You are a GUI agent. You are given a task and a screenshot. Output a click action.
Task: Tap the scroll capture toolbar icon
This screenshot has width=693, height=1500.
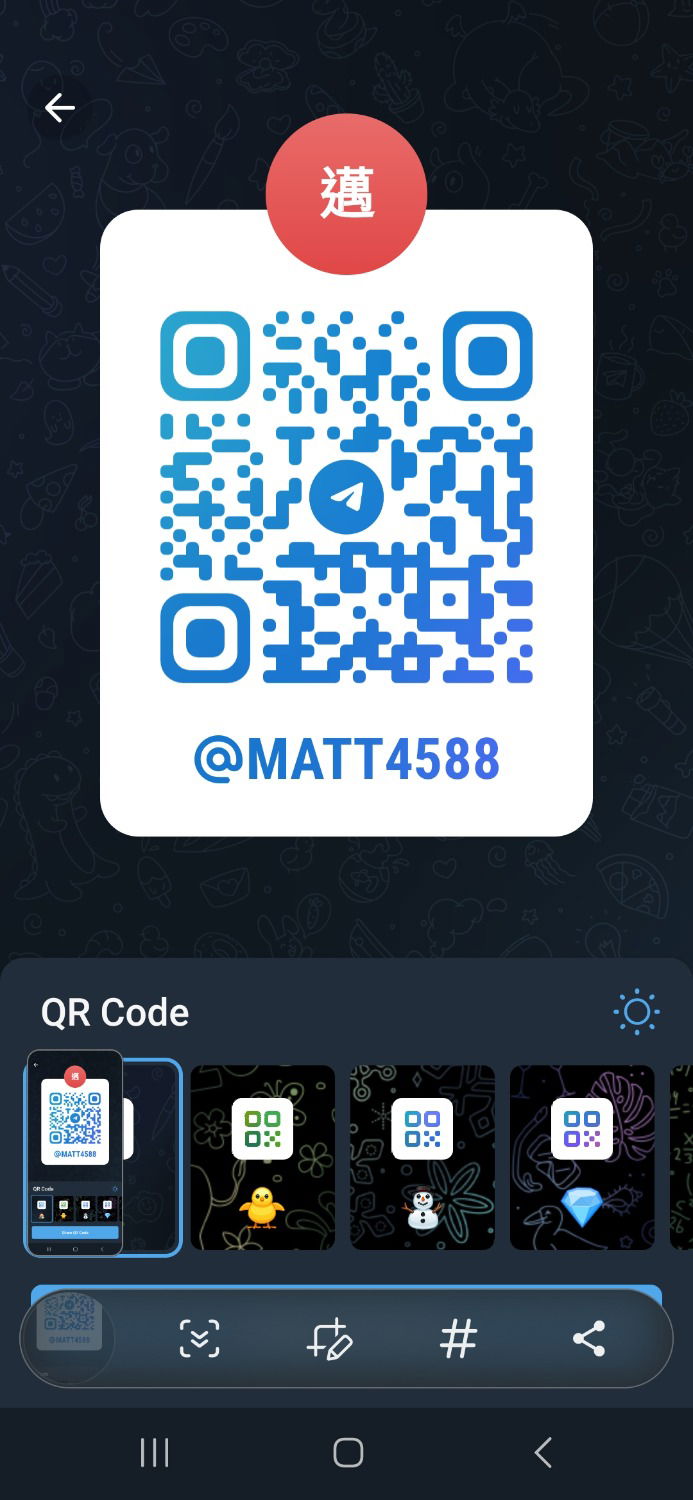click(x=199, y=1338)
